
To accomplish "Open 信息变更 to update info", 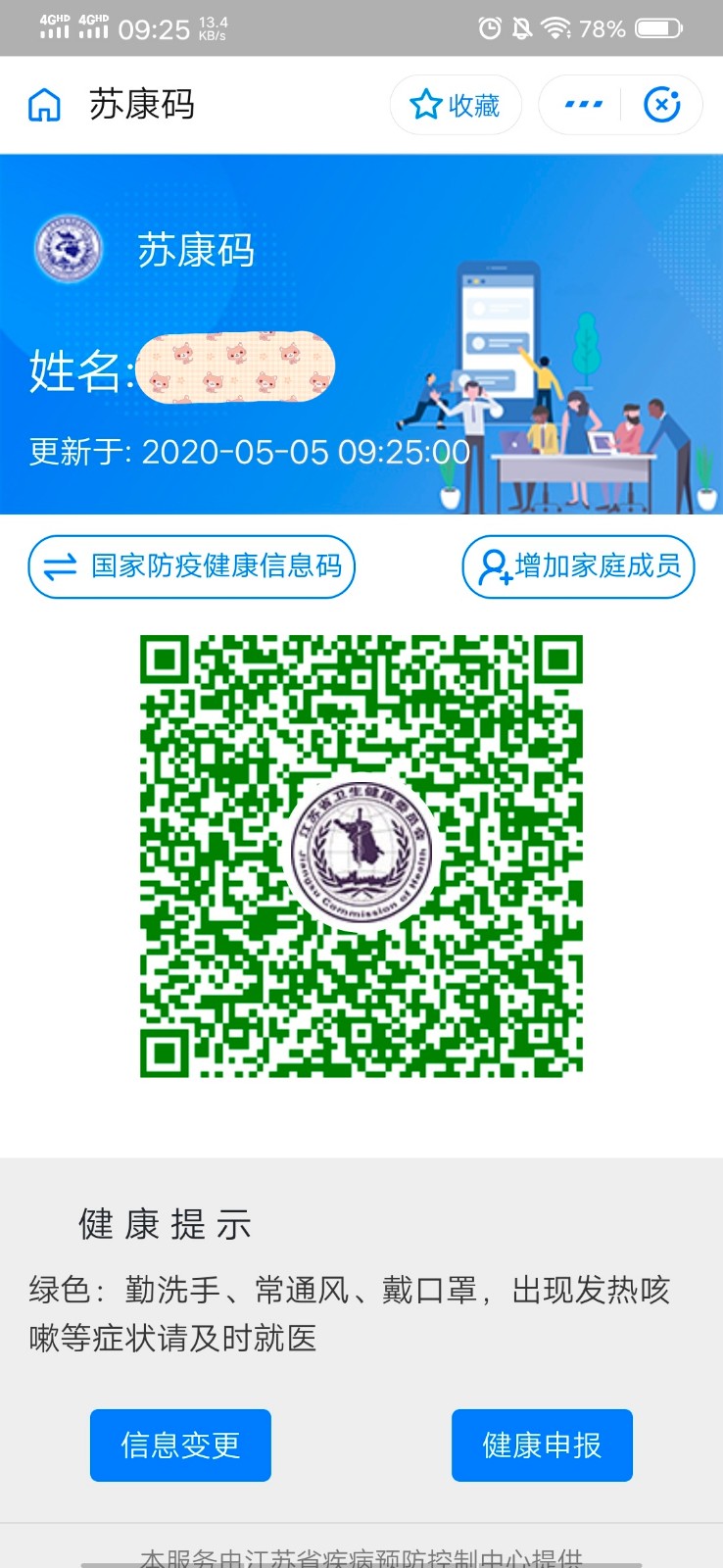I will pyautogui.click(x=180, y=1445).
